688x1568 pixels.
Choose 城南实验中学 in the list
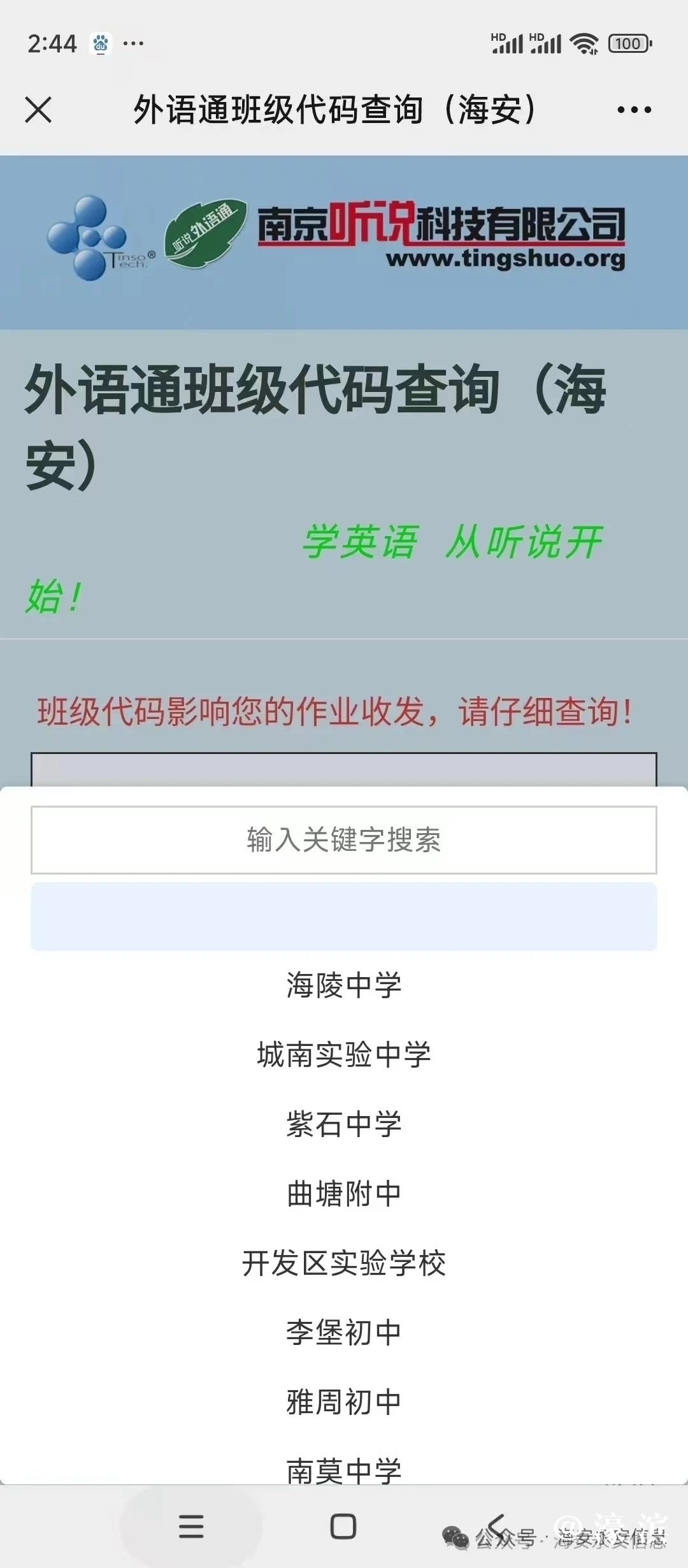point(344,1054)
